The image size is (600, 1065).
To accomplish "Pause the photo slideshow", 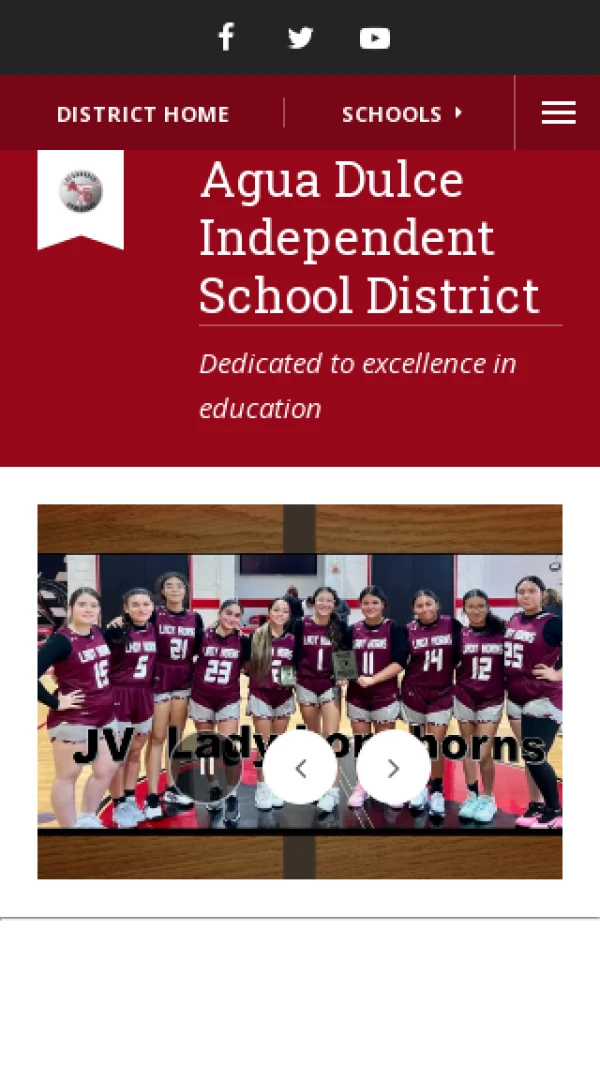I will pos(206,767).
